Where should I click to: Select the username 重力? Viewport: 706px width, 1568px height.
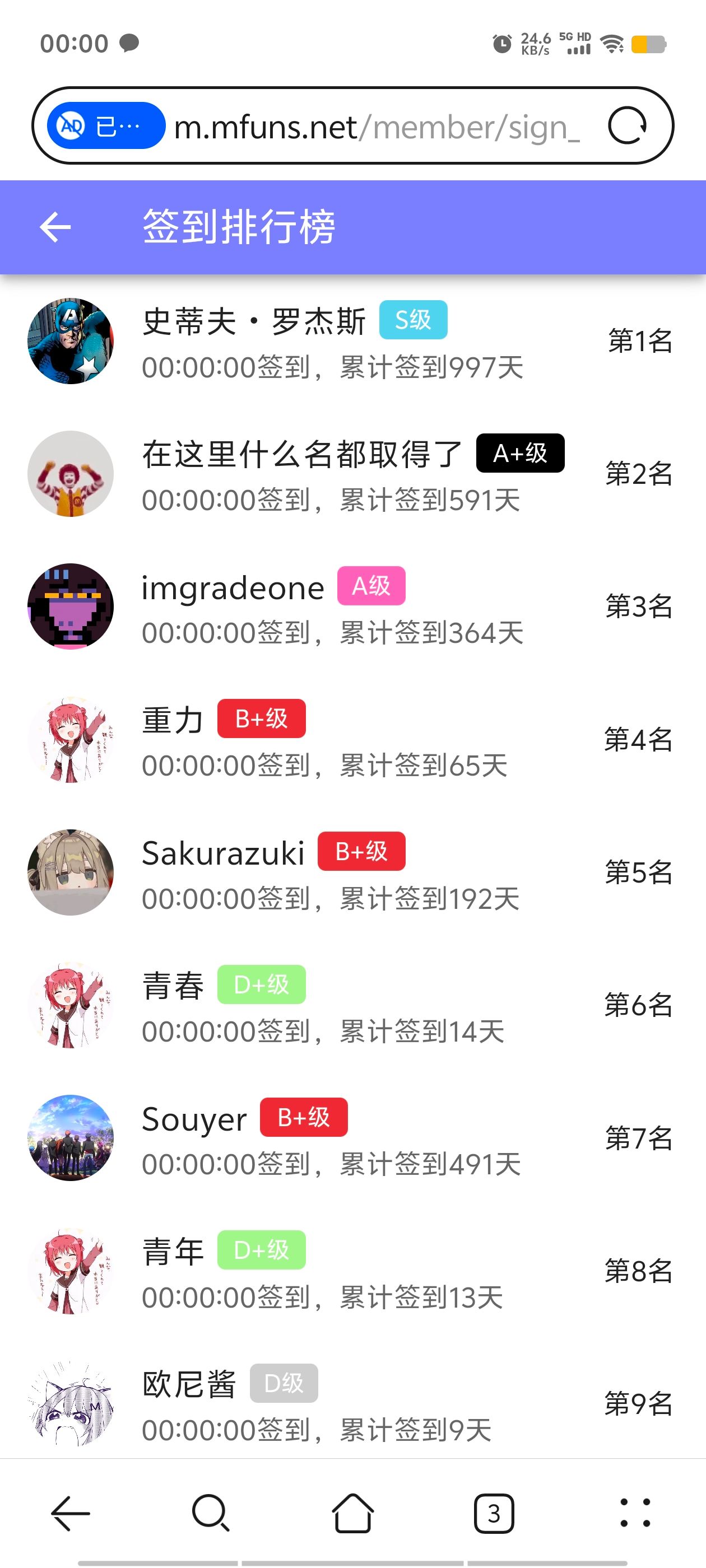point(172,720)
